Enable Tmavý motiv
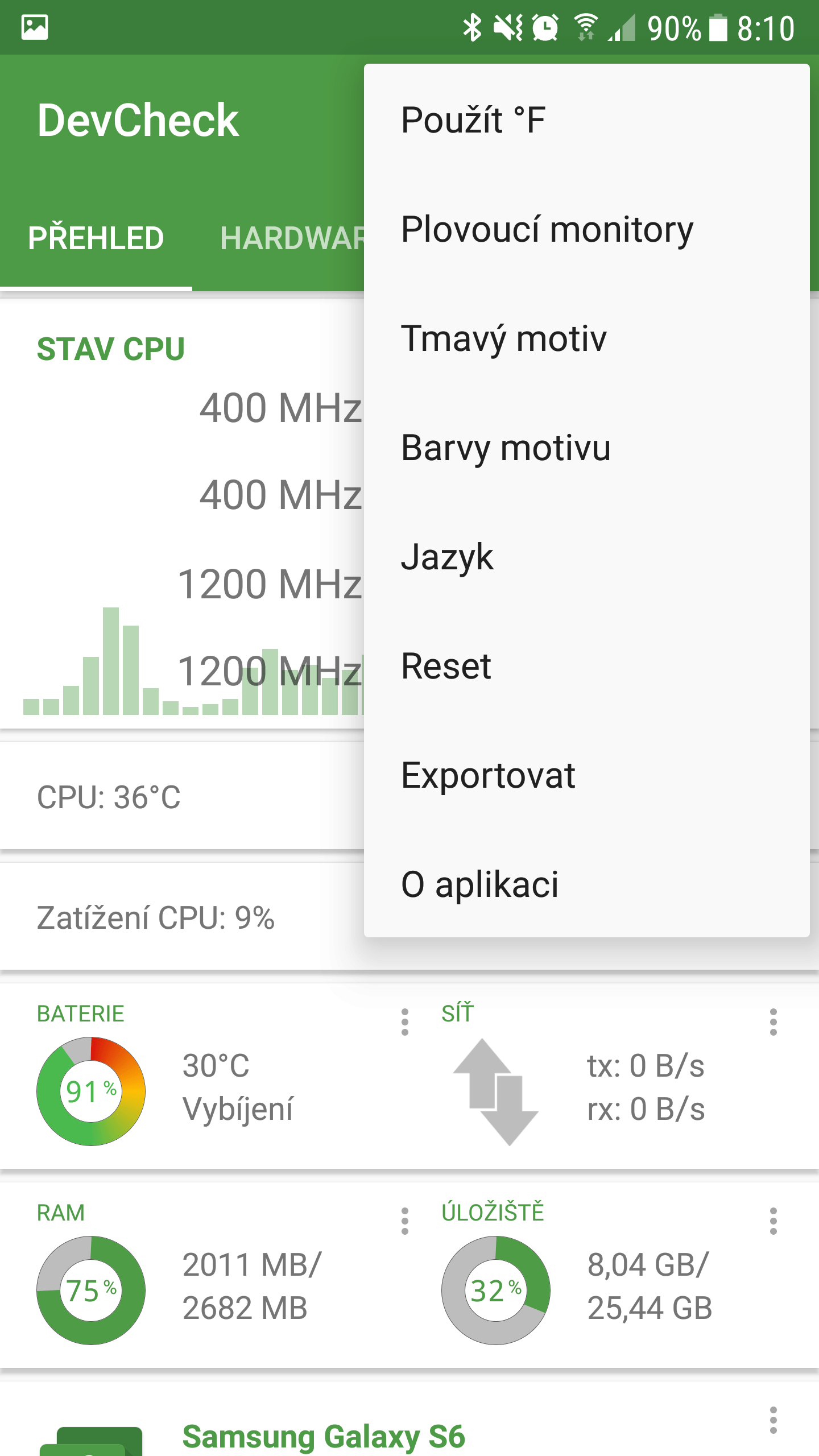 pos(586,338)
